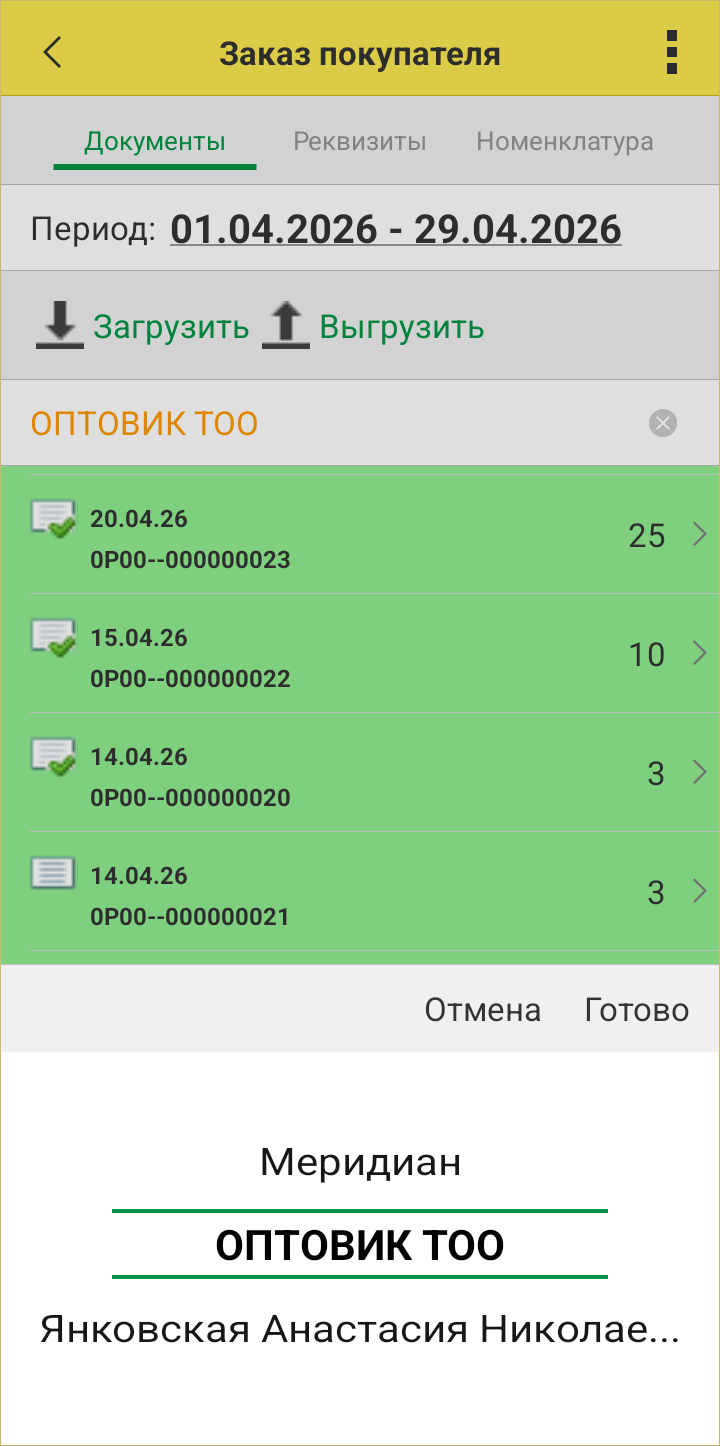Screen dimensions: 720x1446
Task: Switch to the Номенклатура tab
Action: 565,141
